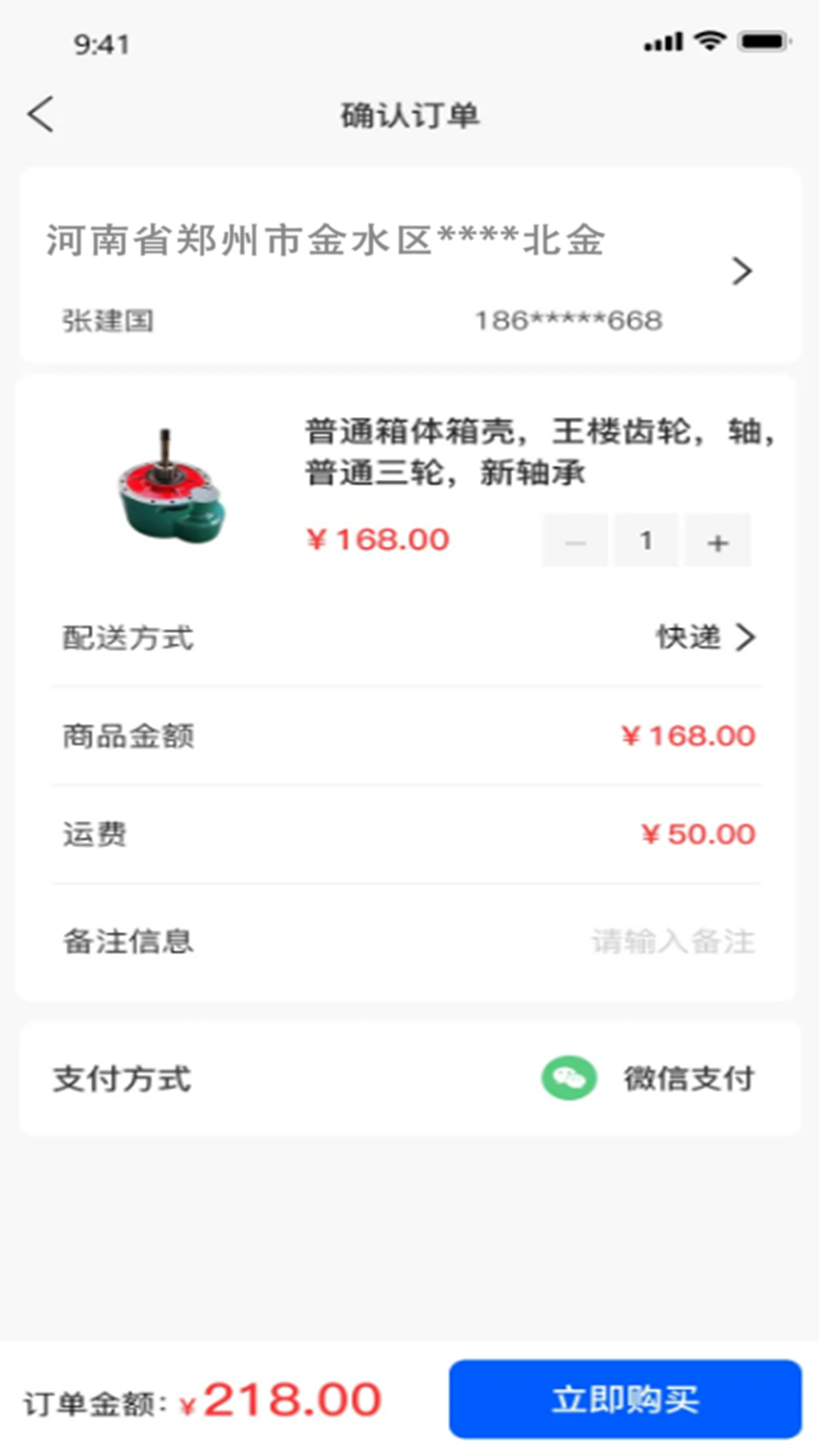Increase the product quantity by one
819x1456 pixels.
(x=717, y=541)
